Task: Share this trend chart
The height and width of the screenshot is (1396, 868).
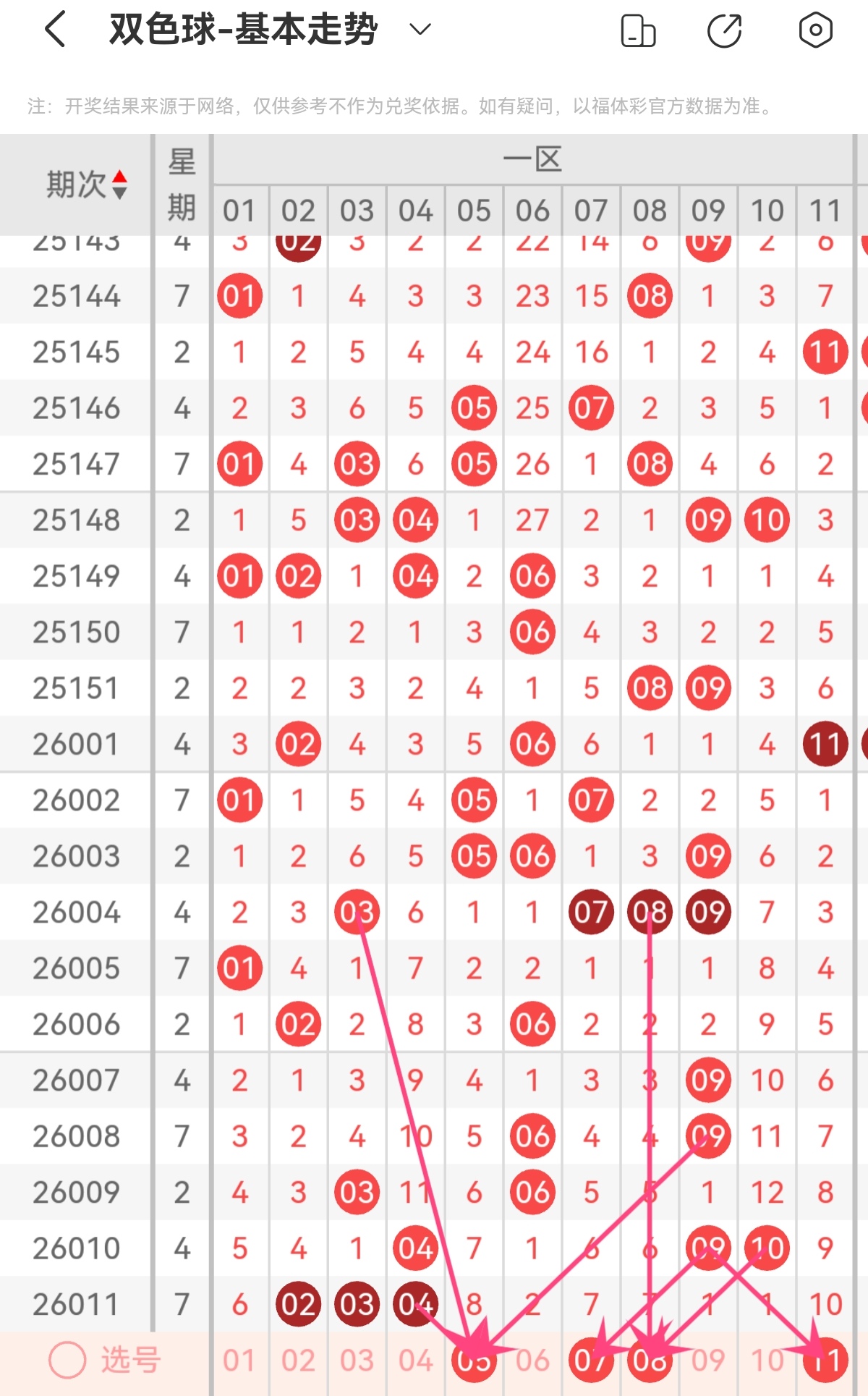Action: click(x=724, y=30)
